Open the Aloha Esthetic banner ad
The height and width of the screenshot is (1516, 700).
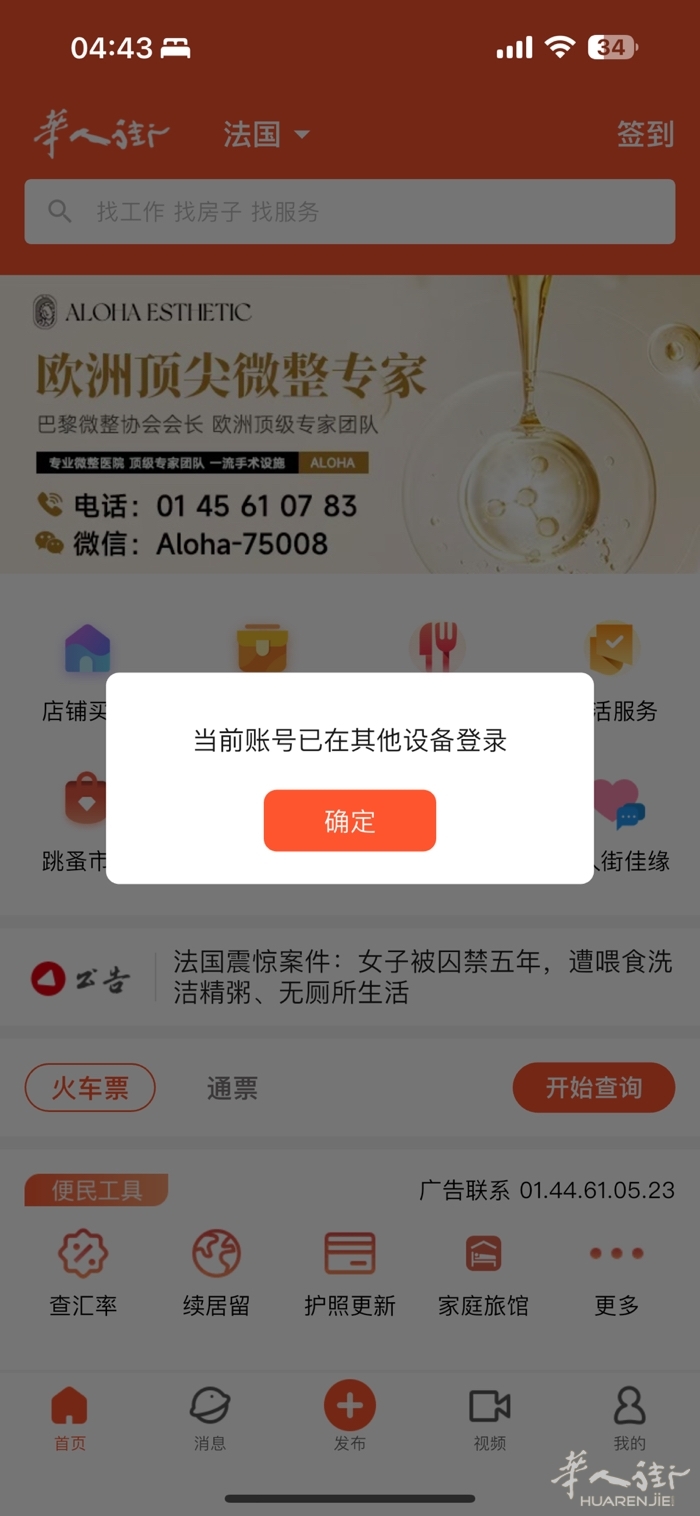click(x=350, y=424)
